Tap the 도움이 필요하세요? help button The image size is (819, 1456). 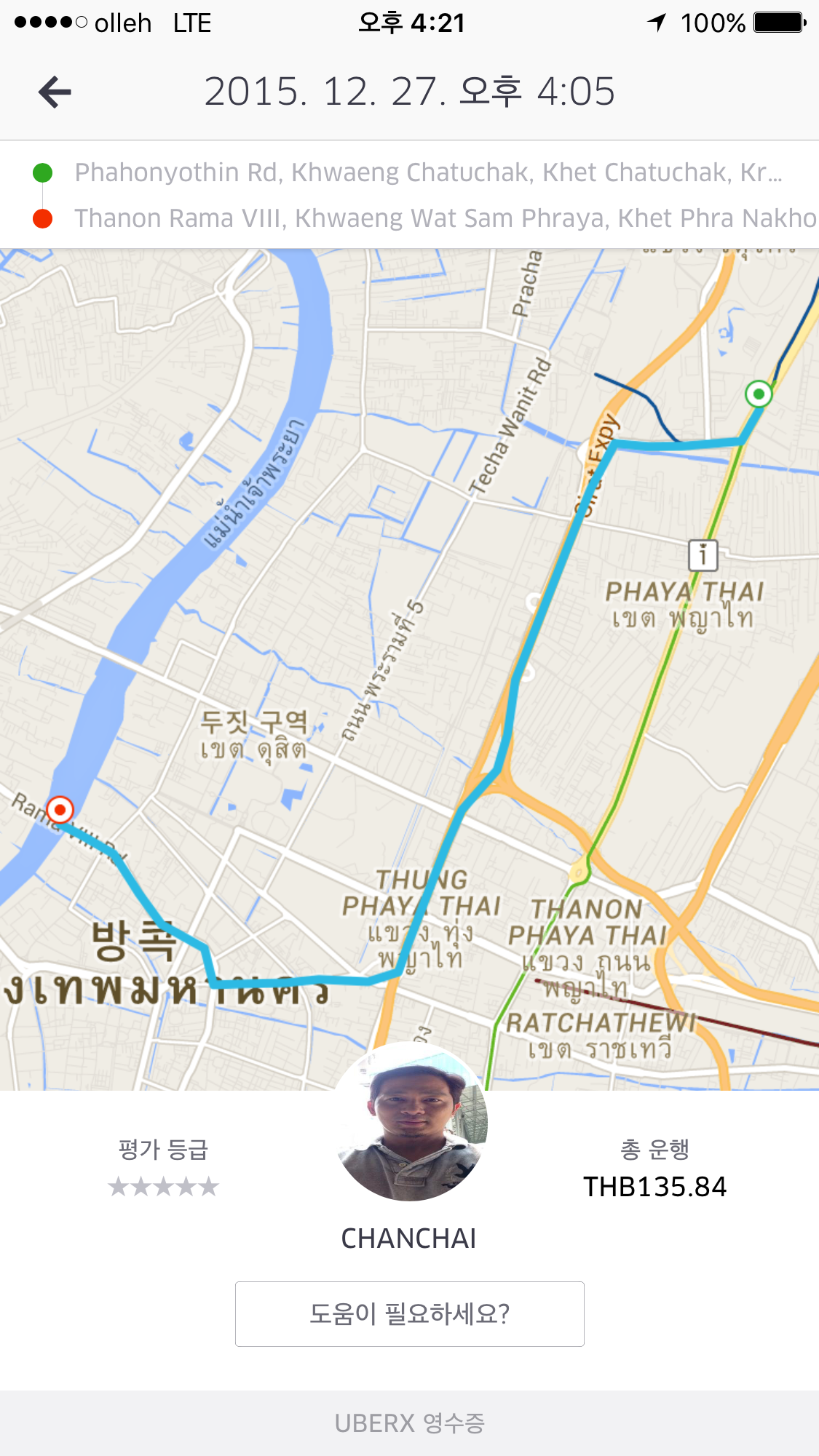[x=409, y=1313]
